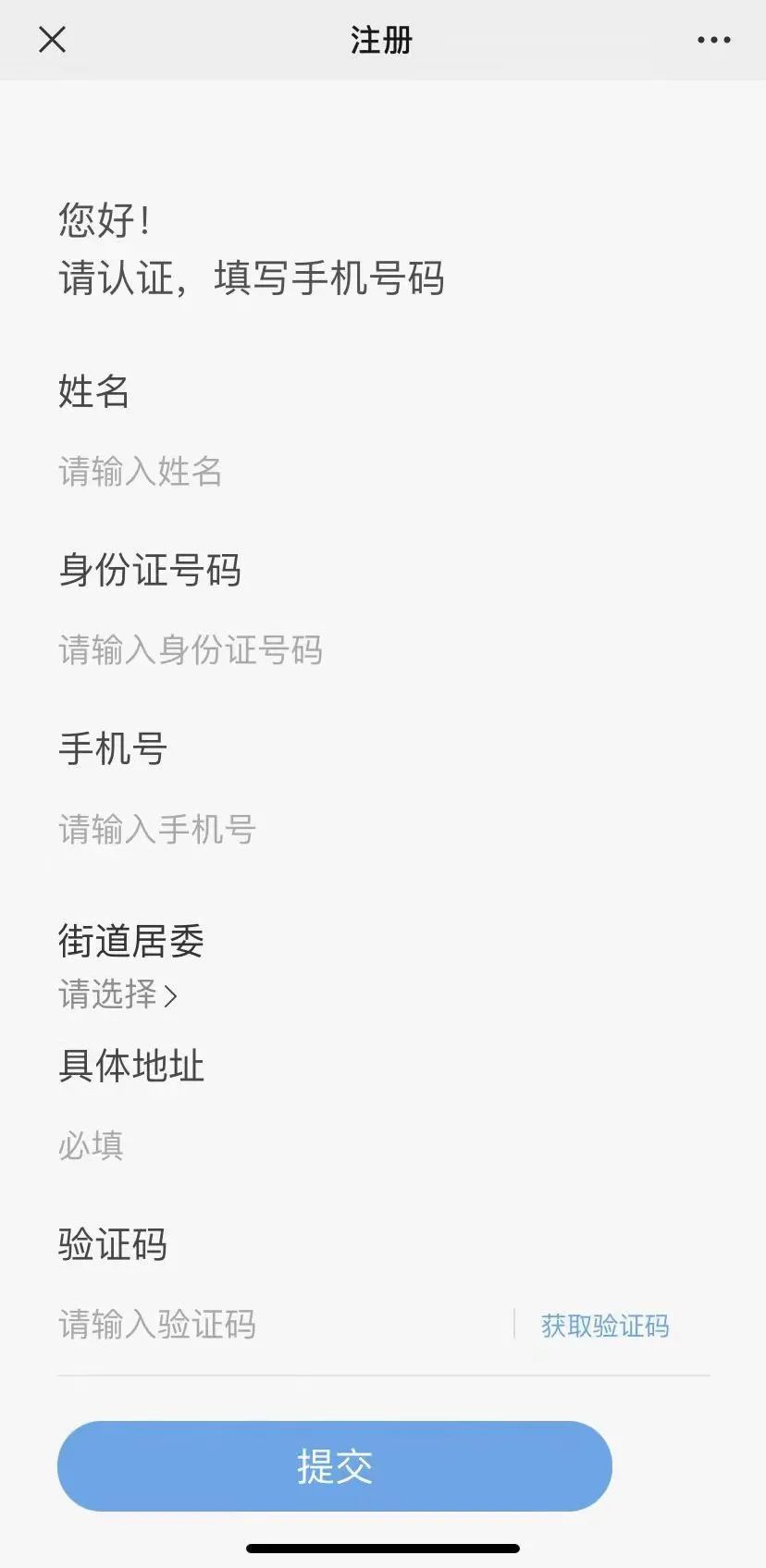Submit the form with 提交
The image size is (766, 1568).
(335, 1466)
